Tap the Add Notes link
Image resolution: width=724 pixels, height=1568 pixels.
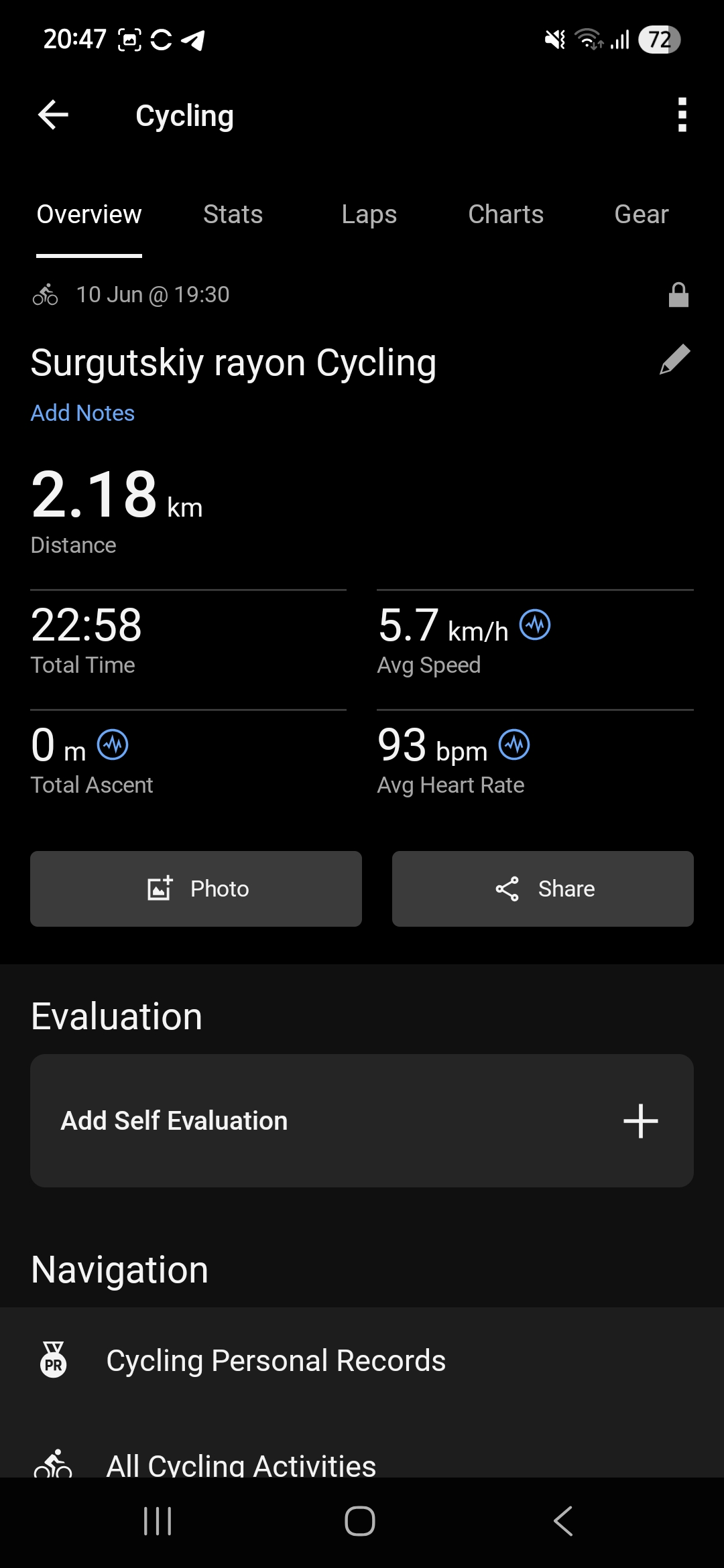[x=82, y=413]
